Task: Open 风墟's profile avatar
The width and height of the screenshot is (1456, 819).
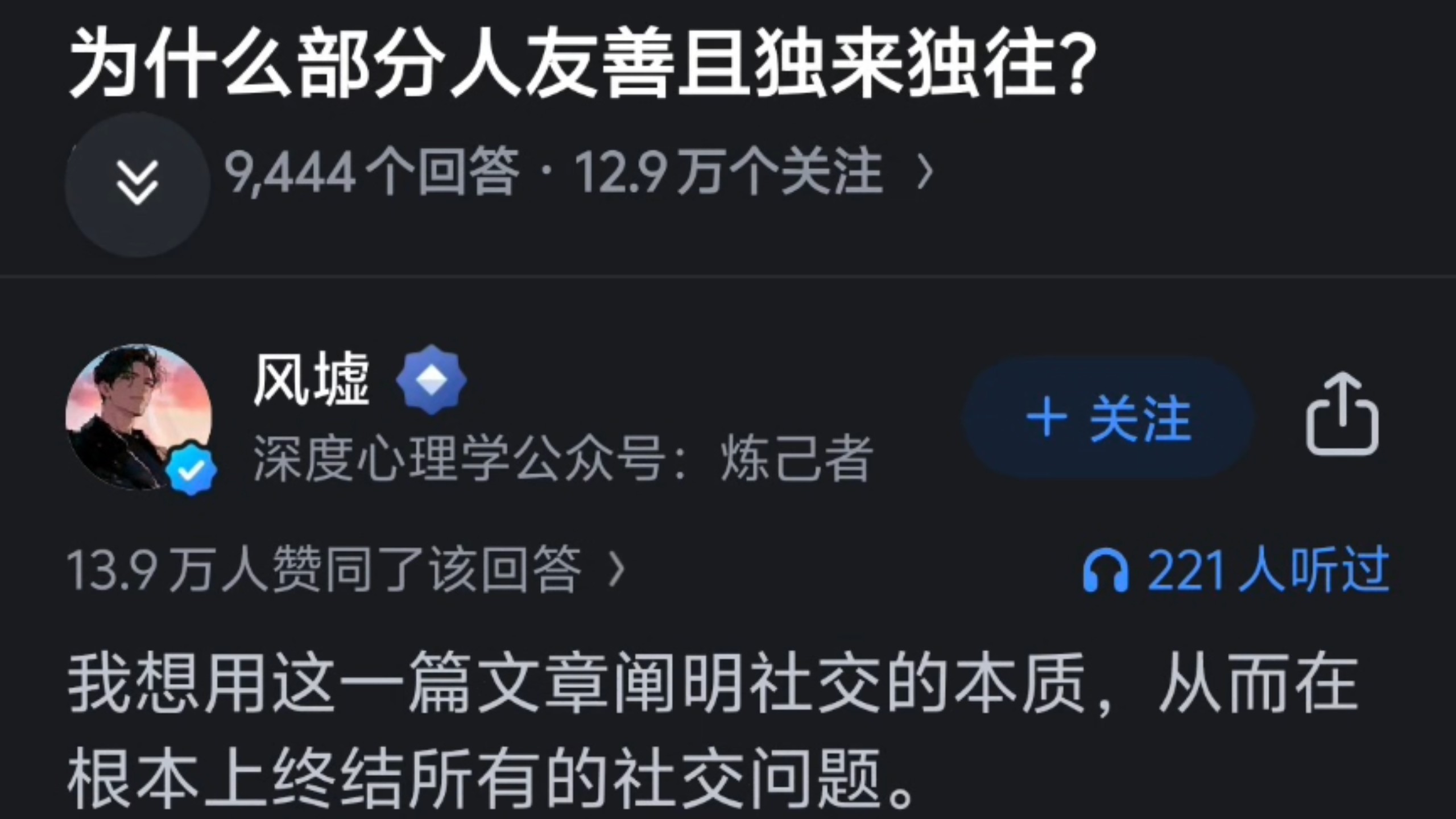Action: pyautogui.click(x=139, y=416)
